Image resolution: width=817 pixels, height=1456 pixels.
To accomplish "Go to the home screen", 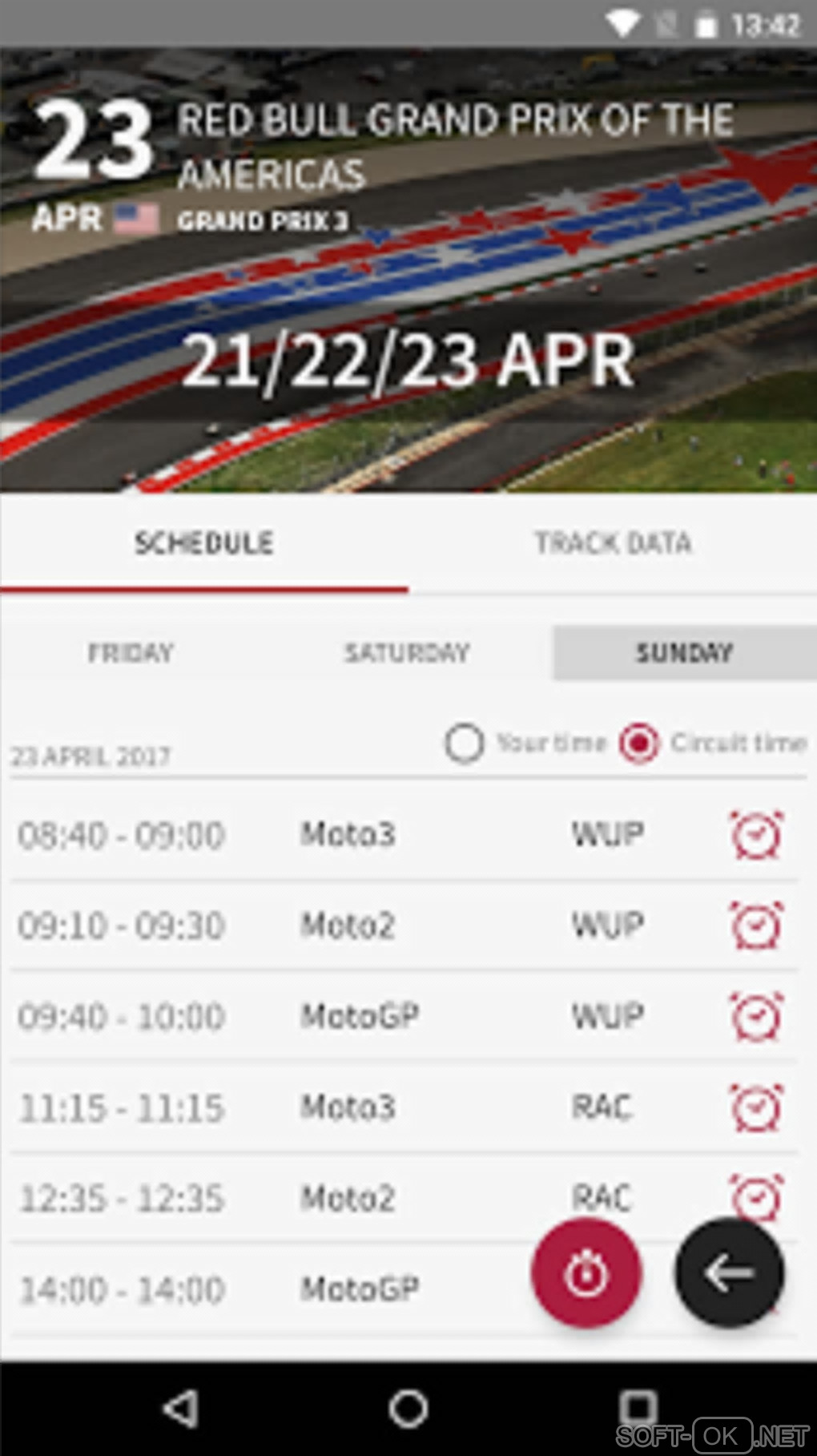I will pos(408,1408).
